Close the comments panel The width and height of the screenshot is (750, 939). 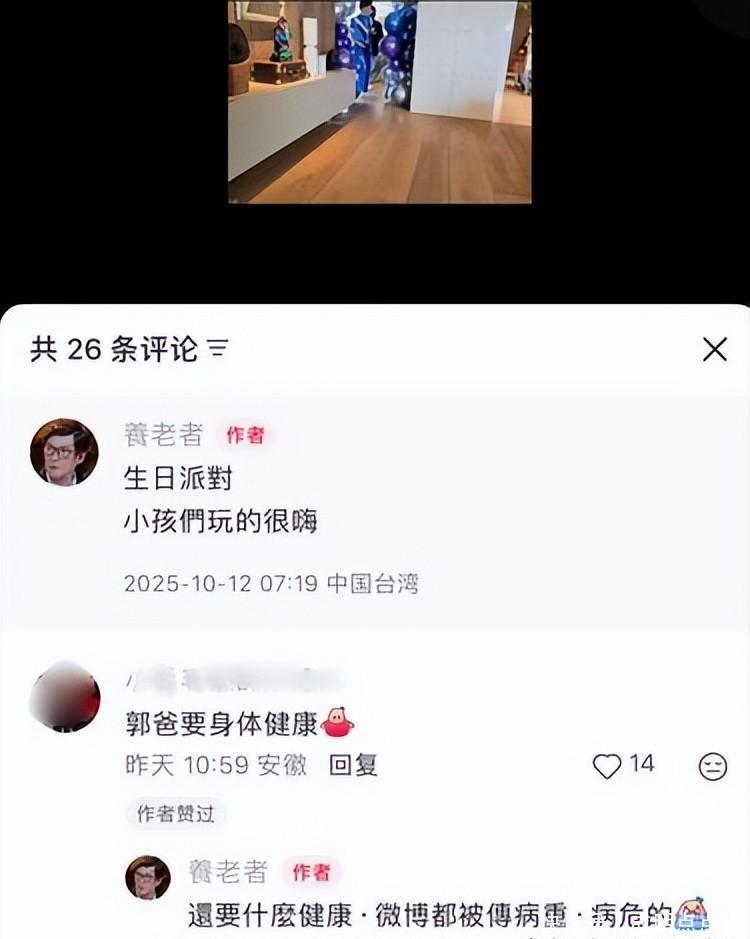714,349
